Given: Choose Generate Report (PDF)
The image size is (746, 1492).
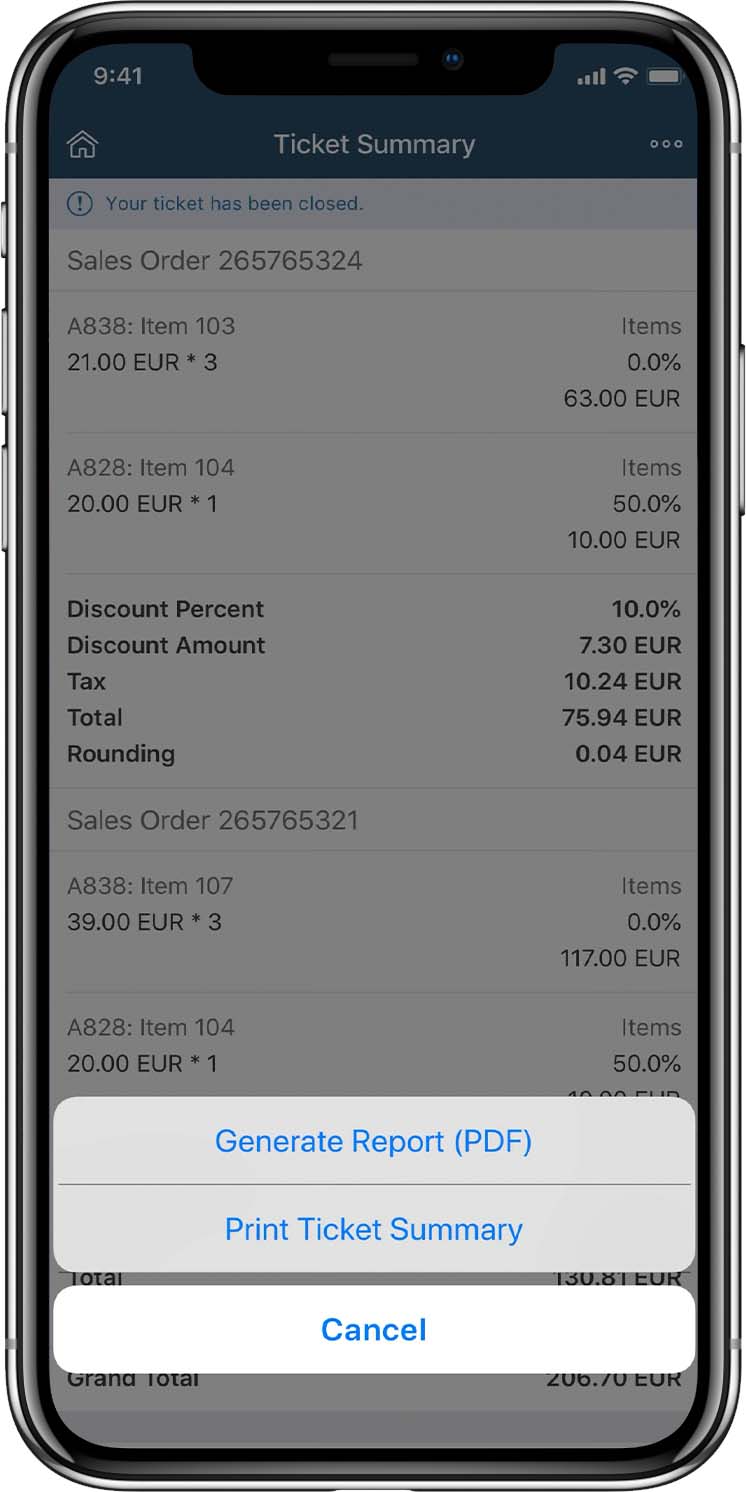Looking at the screenshot, I should (x=373, y=1141).
